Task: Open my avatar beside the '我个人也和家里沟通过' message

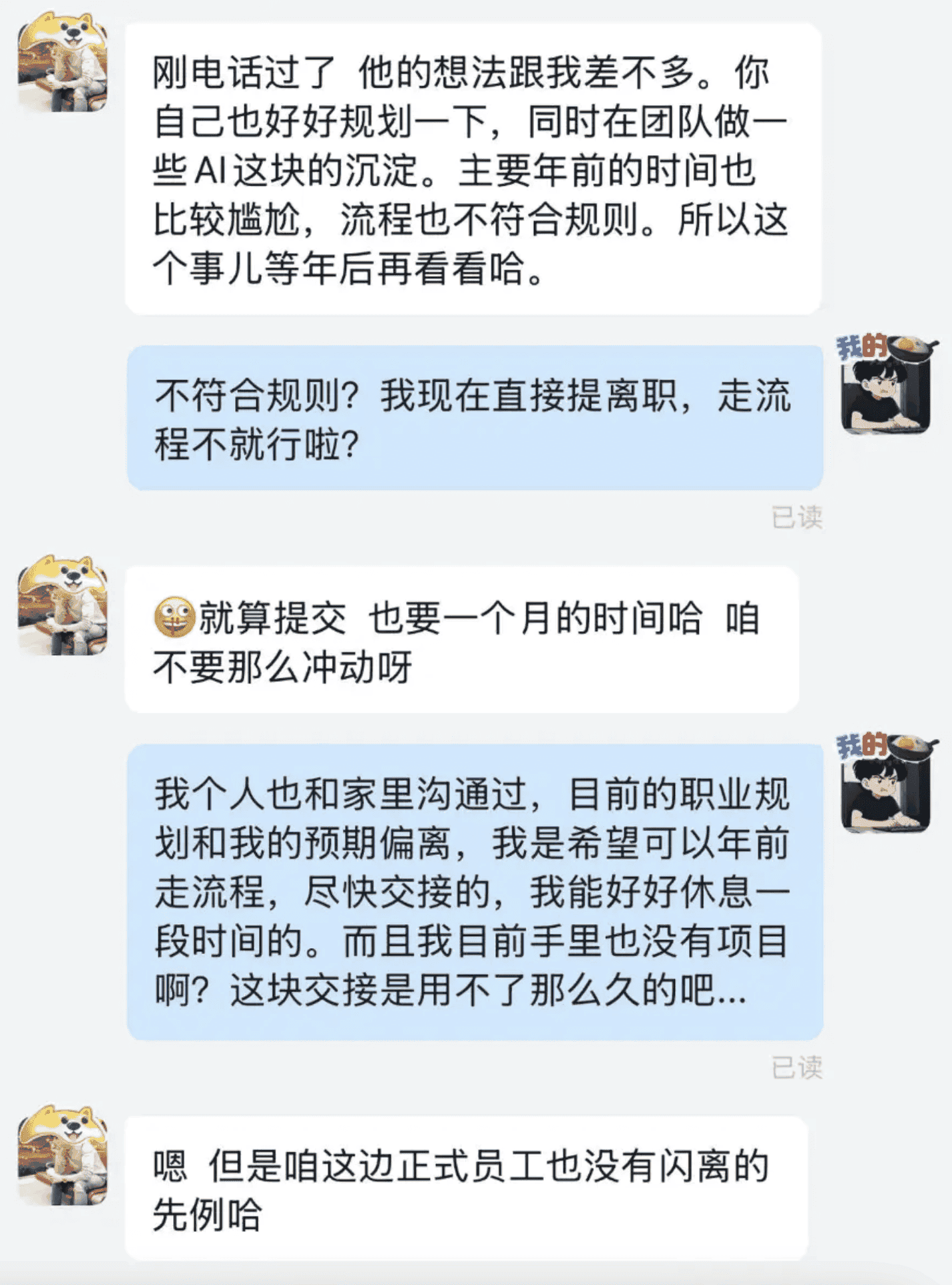Action: pyautogui.click(x=885, y=783)
